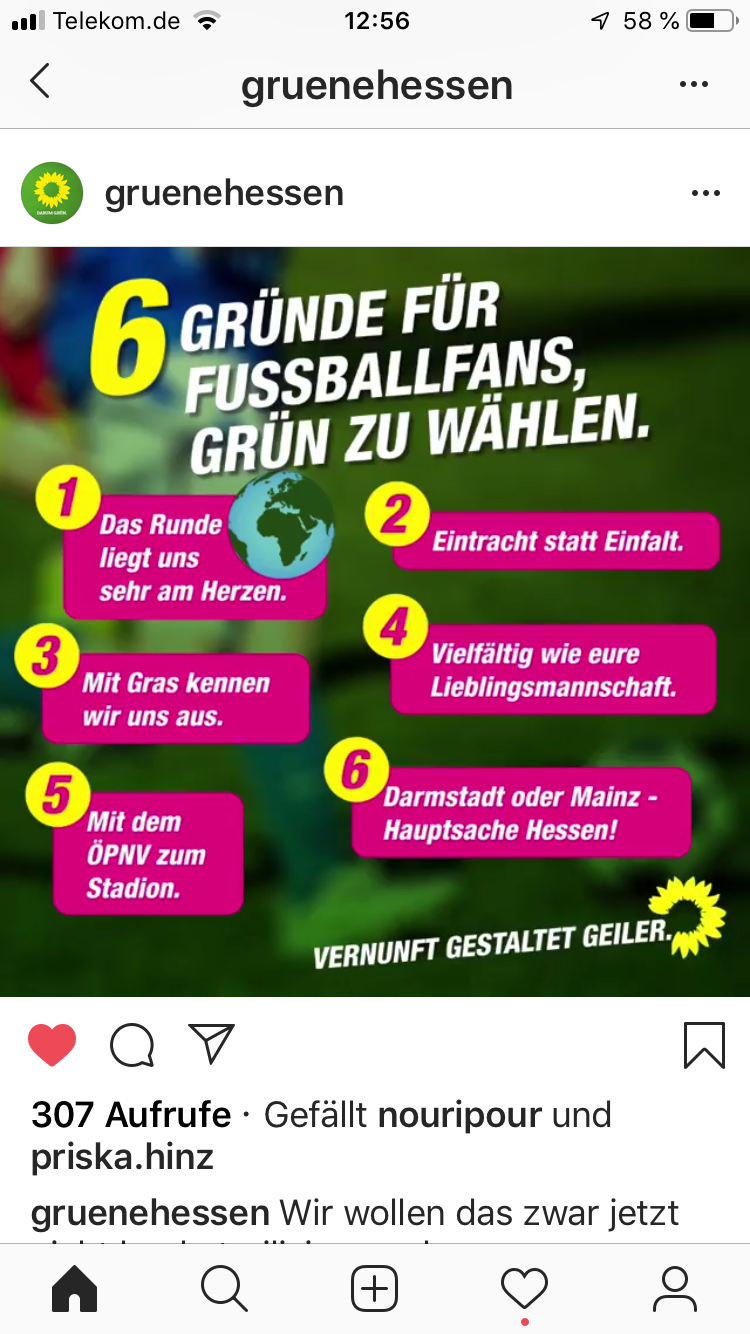Open the overflow menu in the top bar
750x1334 pixels.
(693, 85)
